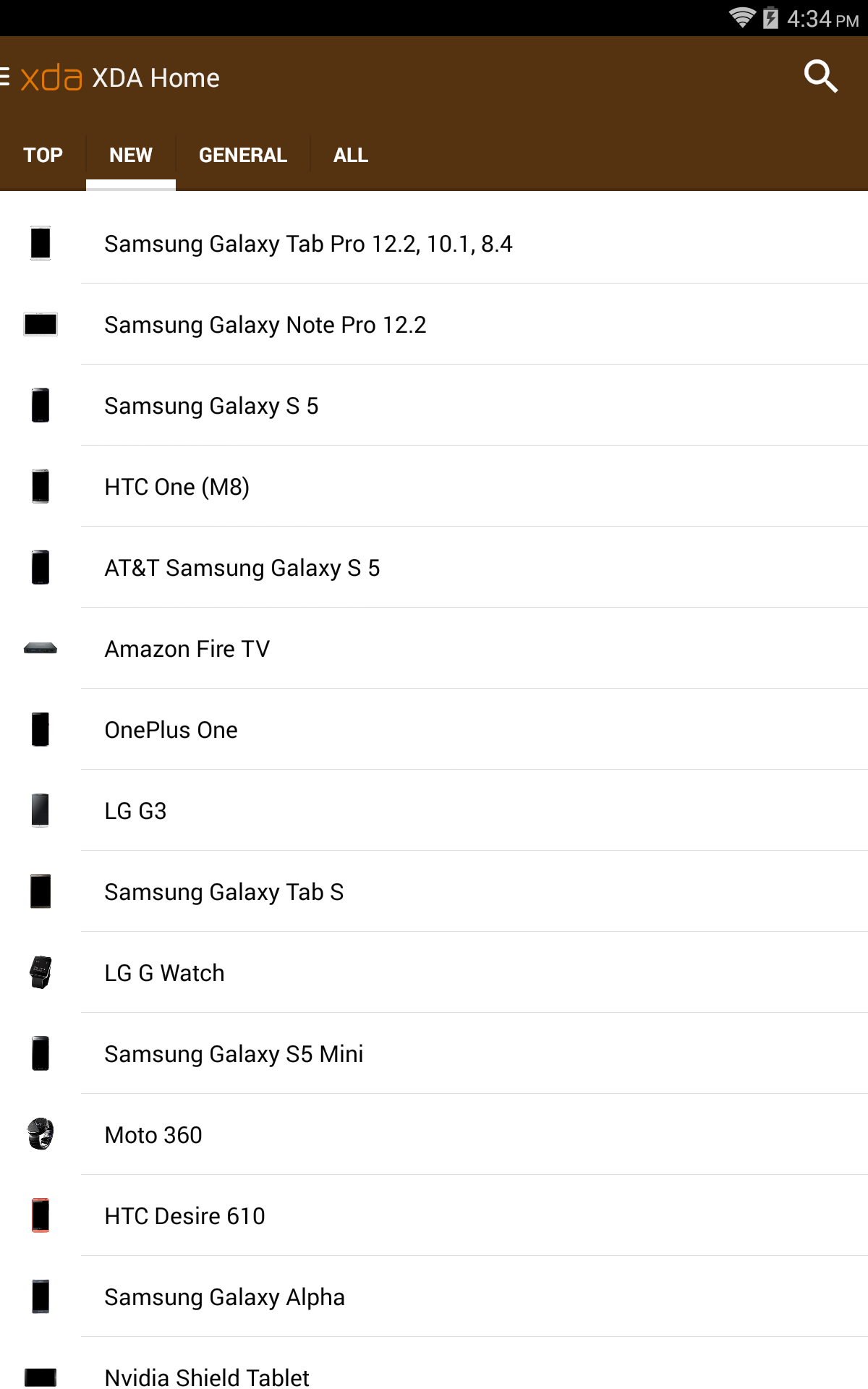
Task: Open Amazon Fire TV forum
Action: (x=187, y=649)
